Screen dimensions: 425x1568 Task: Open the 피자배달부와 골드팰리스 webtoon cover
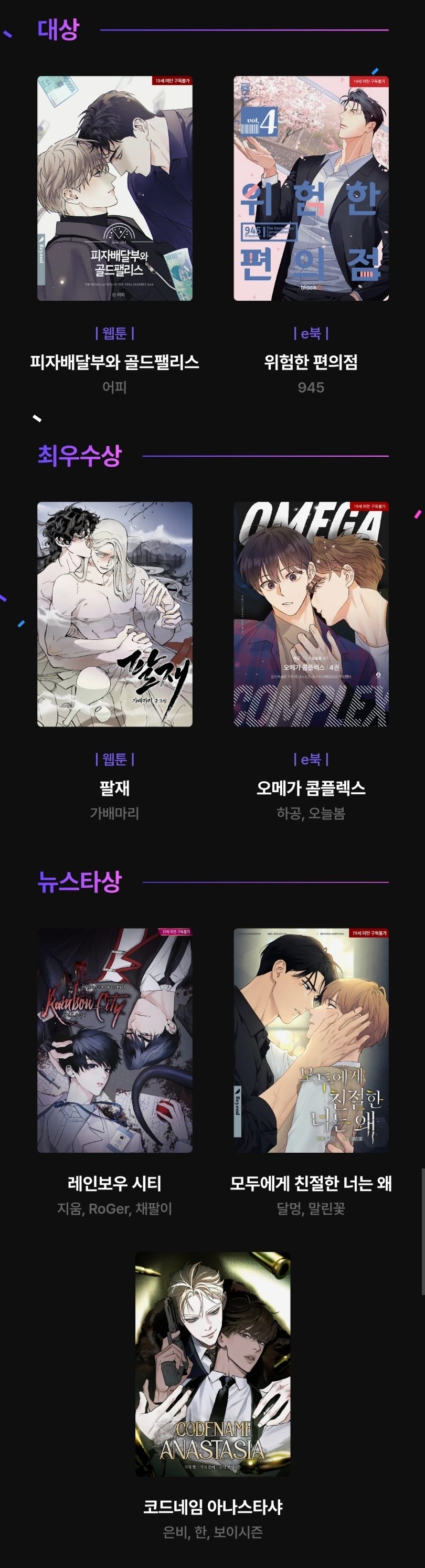(x=114, y=188)
